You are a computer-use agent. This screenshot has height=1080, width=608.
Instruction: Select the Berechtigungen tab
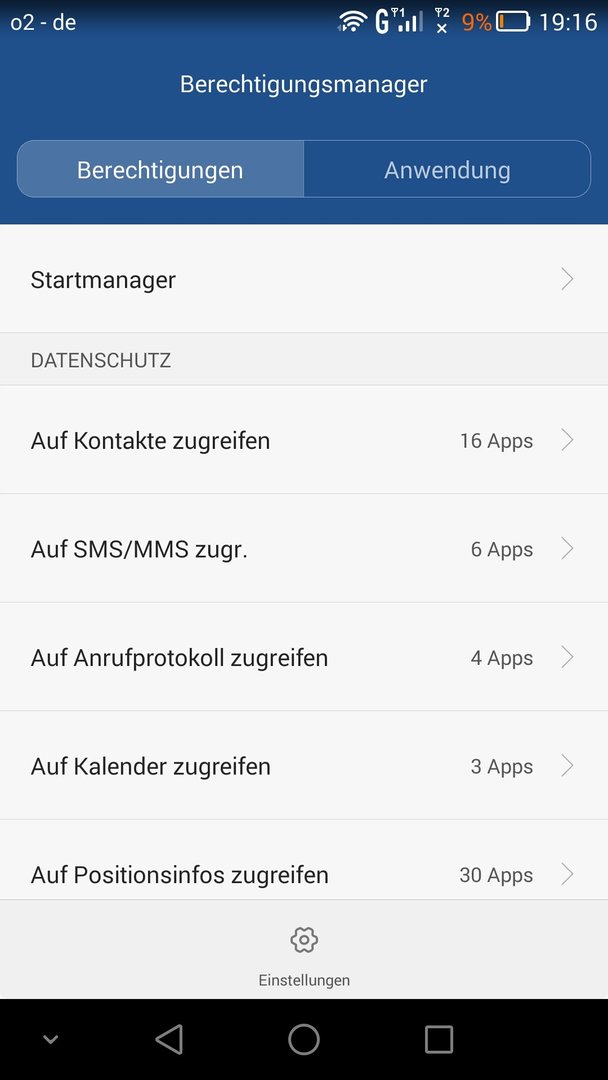[x=160, y=169]
